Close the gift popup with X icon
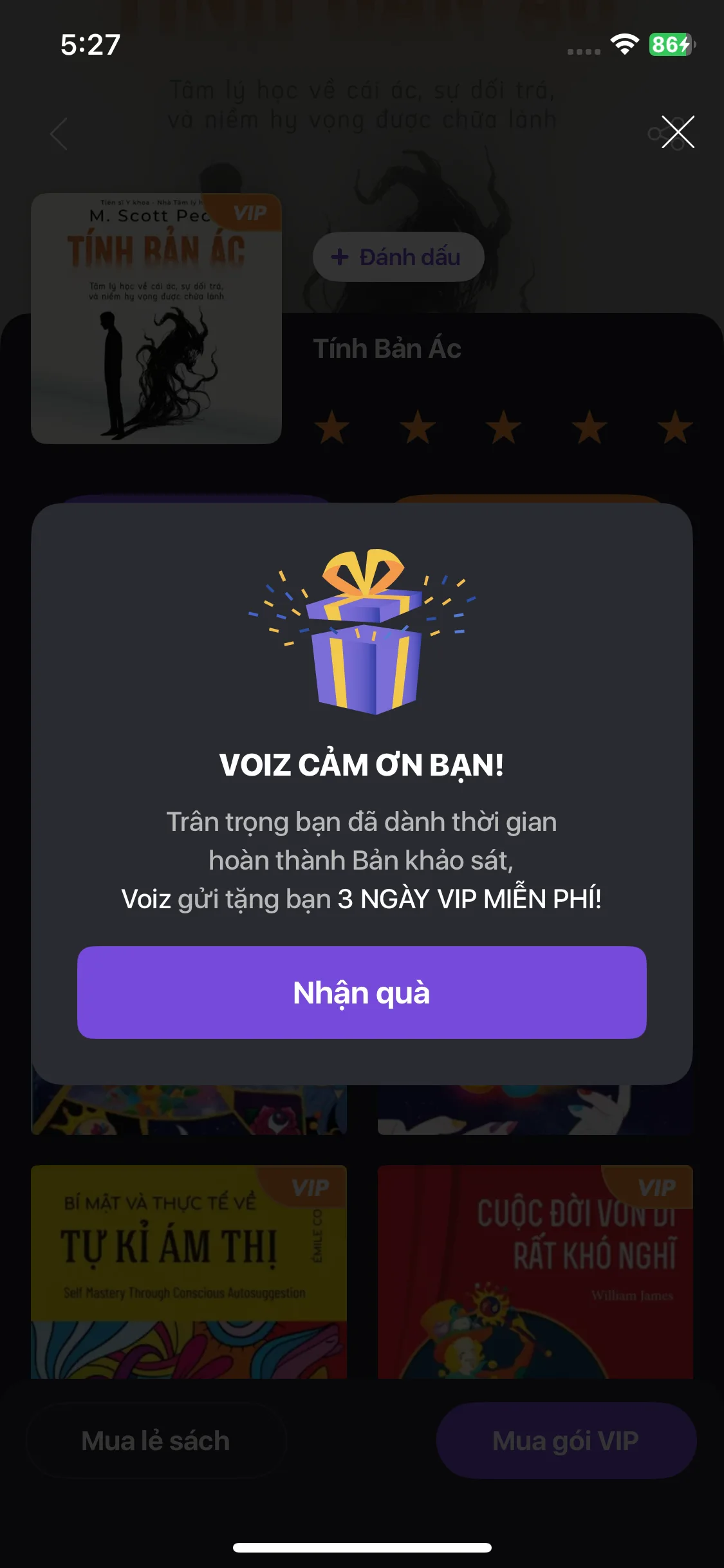Screen dimensions: 724x1568 (x=678, y=132)
